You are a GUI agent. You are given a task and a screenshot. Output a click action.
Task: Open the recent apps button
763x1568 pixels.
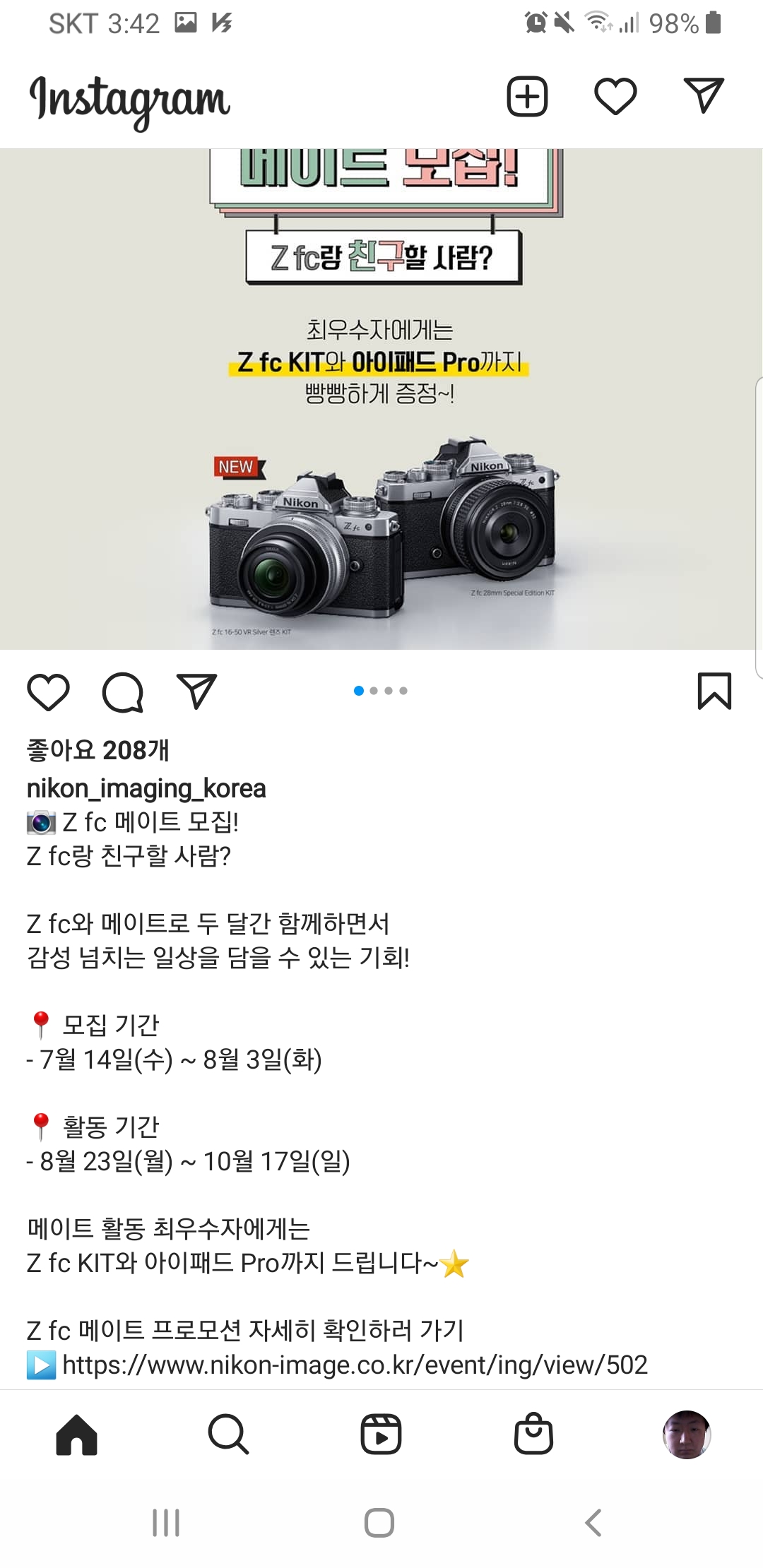(166, 1523)
